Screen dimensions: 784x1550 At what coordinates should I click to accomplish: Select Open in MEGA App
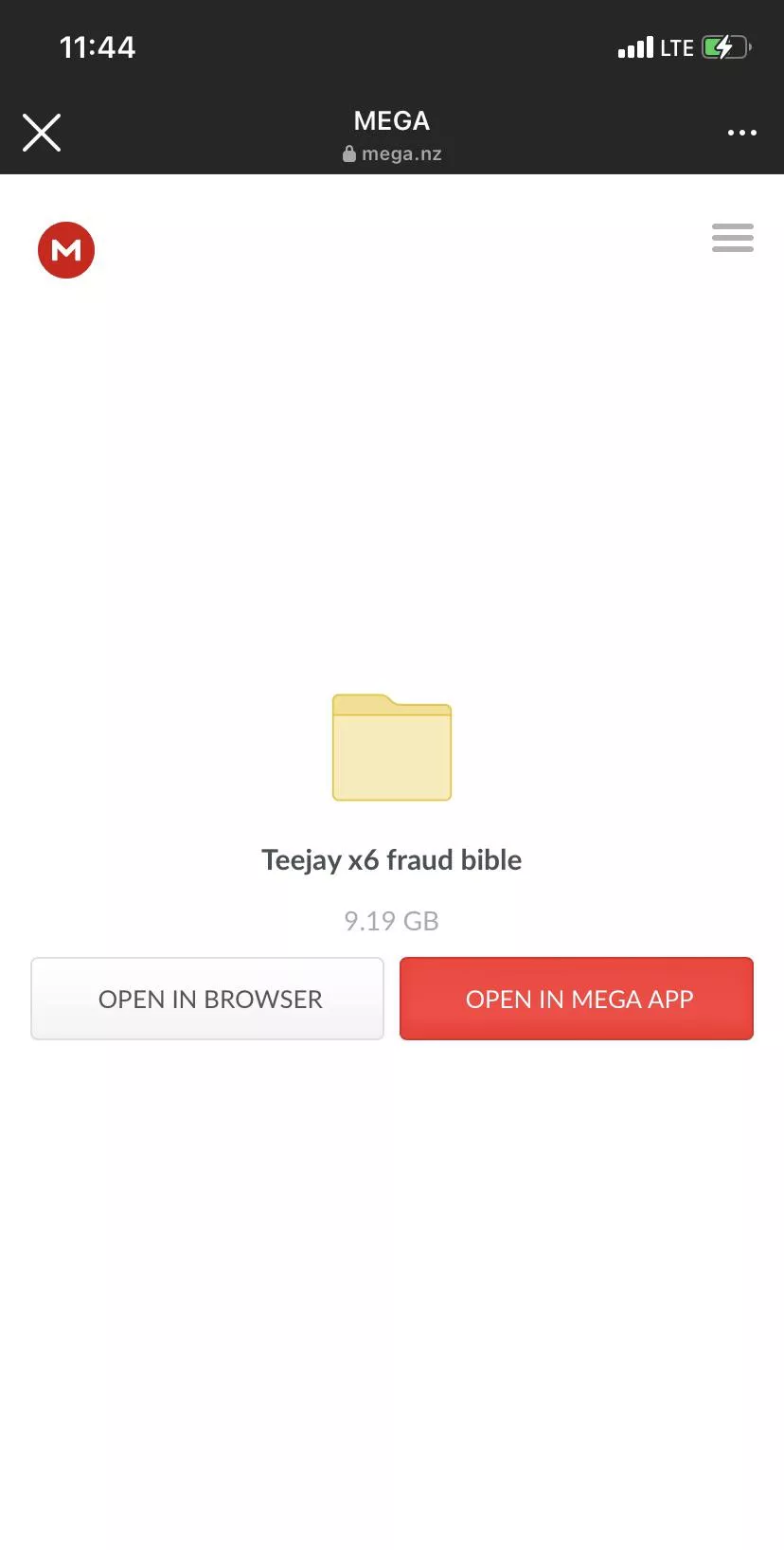[x=577, y=999]
